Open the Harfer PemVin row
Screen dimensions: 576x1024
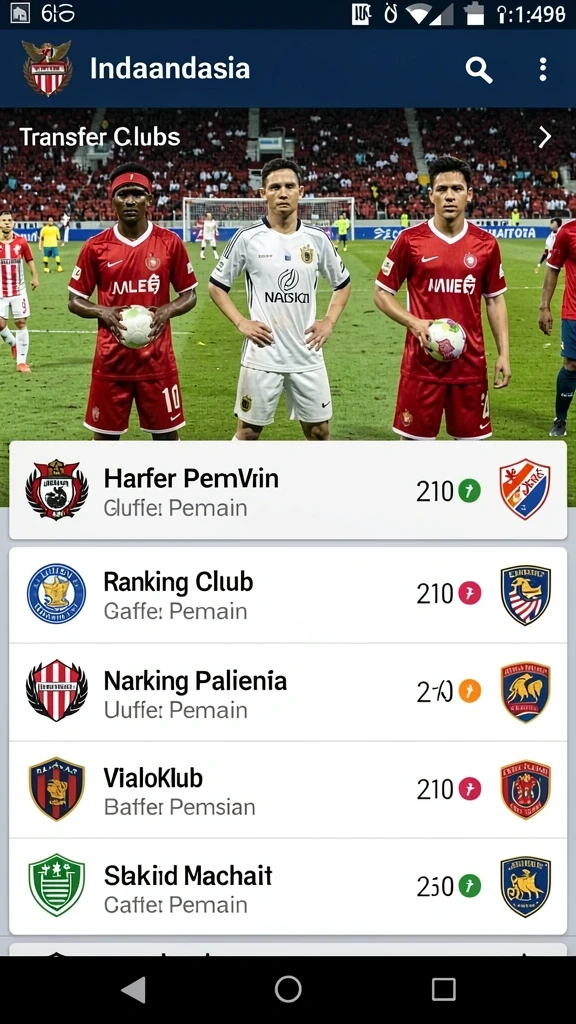288,490
